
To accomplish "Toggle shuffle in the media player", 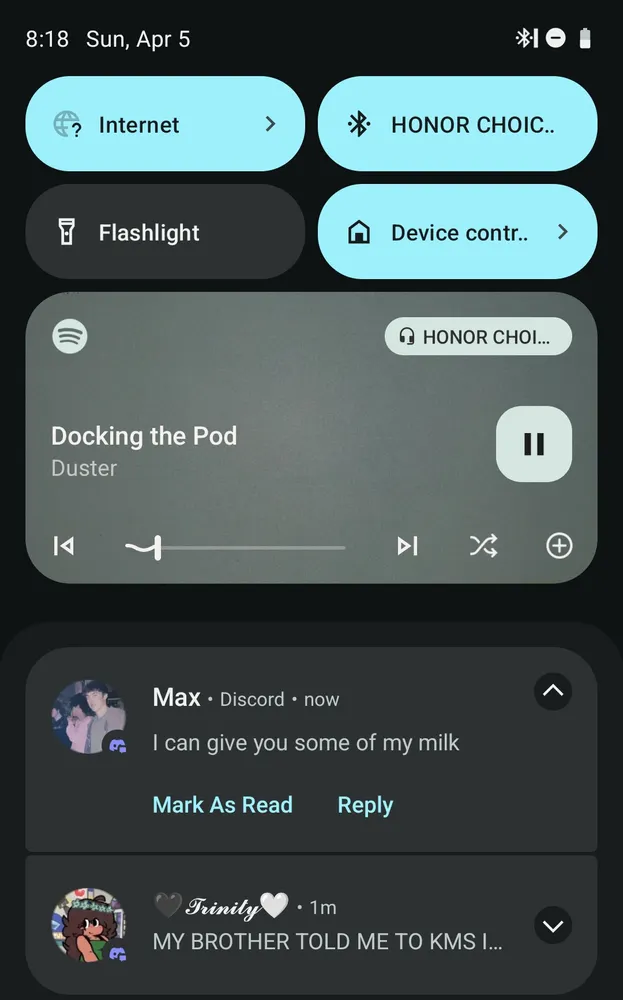I will pyautogui.click(x=483, y=546).
